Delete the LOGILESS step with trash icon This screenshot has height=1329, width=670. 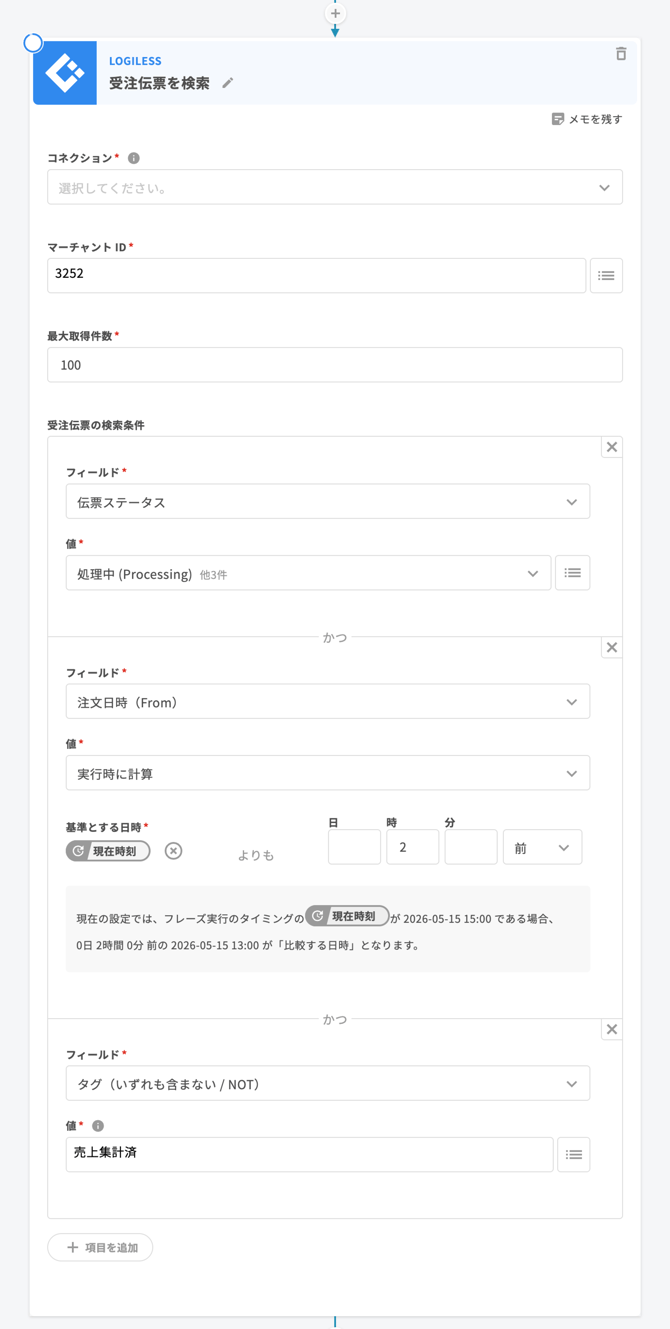[x=620, y=54]
